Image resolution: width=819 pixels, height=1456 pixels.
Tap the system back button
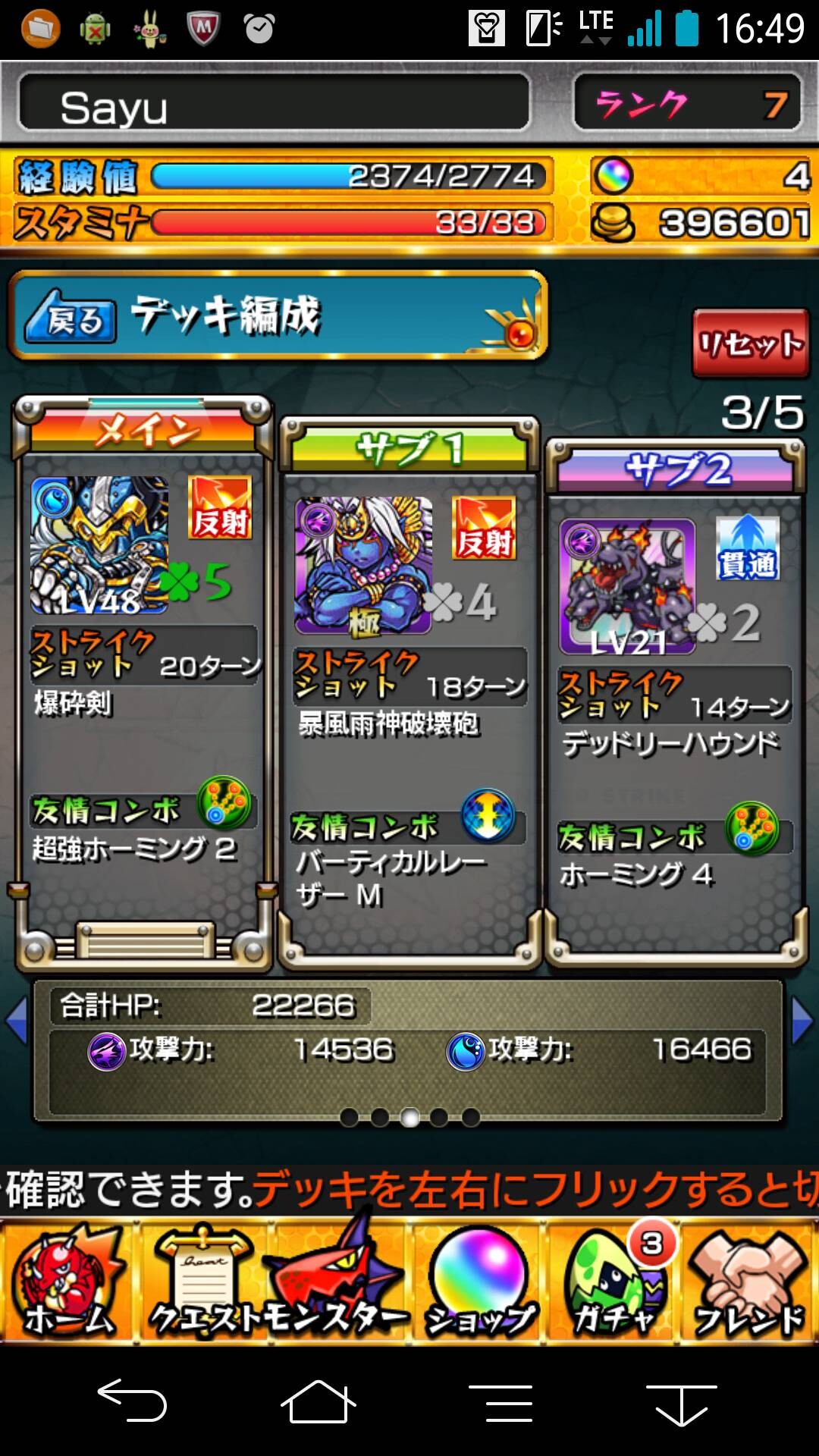[x=132, y=1401]
